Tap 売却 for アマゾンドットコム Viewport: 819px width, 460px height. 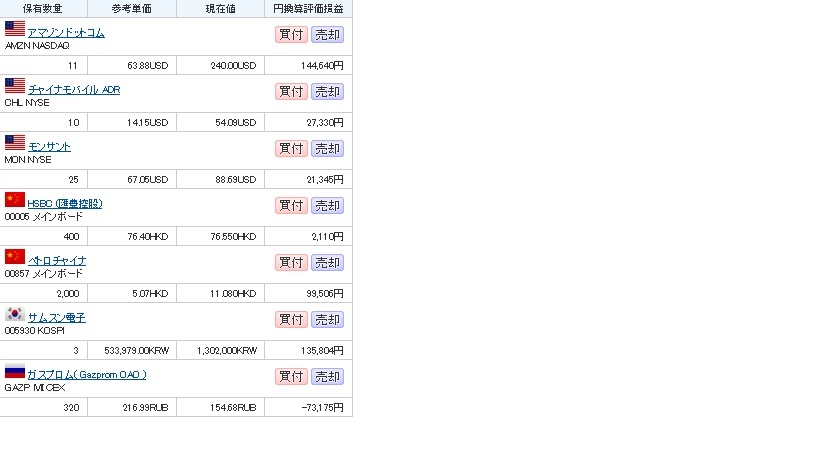pos(327,34)
